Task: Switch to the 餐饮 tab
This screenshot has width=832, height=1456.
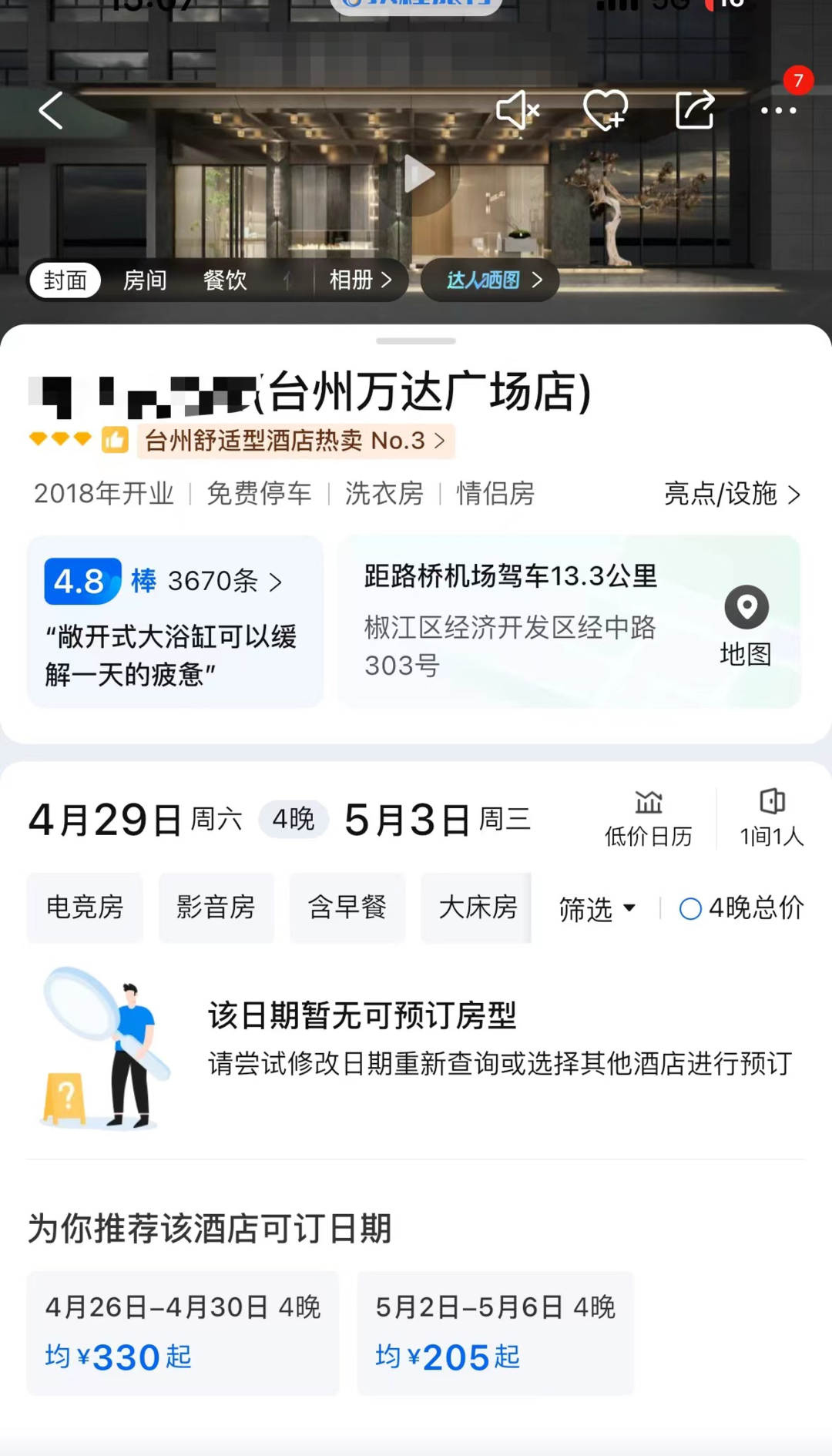Action: point(223,280)
